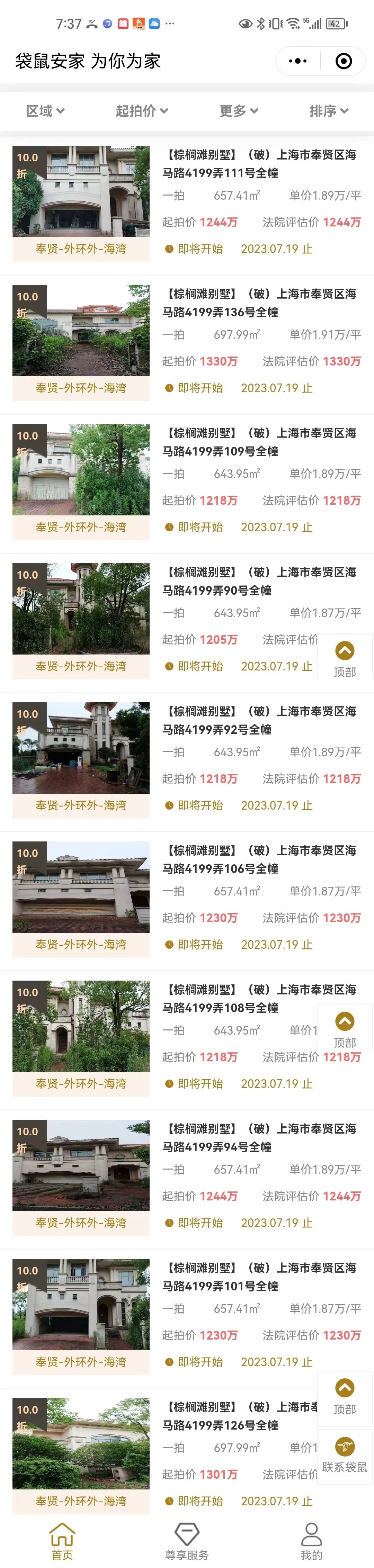Expand the 区域 filter dropdown
The image size is (374, 1568).
pyautogui.click(x=45, y=111)
